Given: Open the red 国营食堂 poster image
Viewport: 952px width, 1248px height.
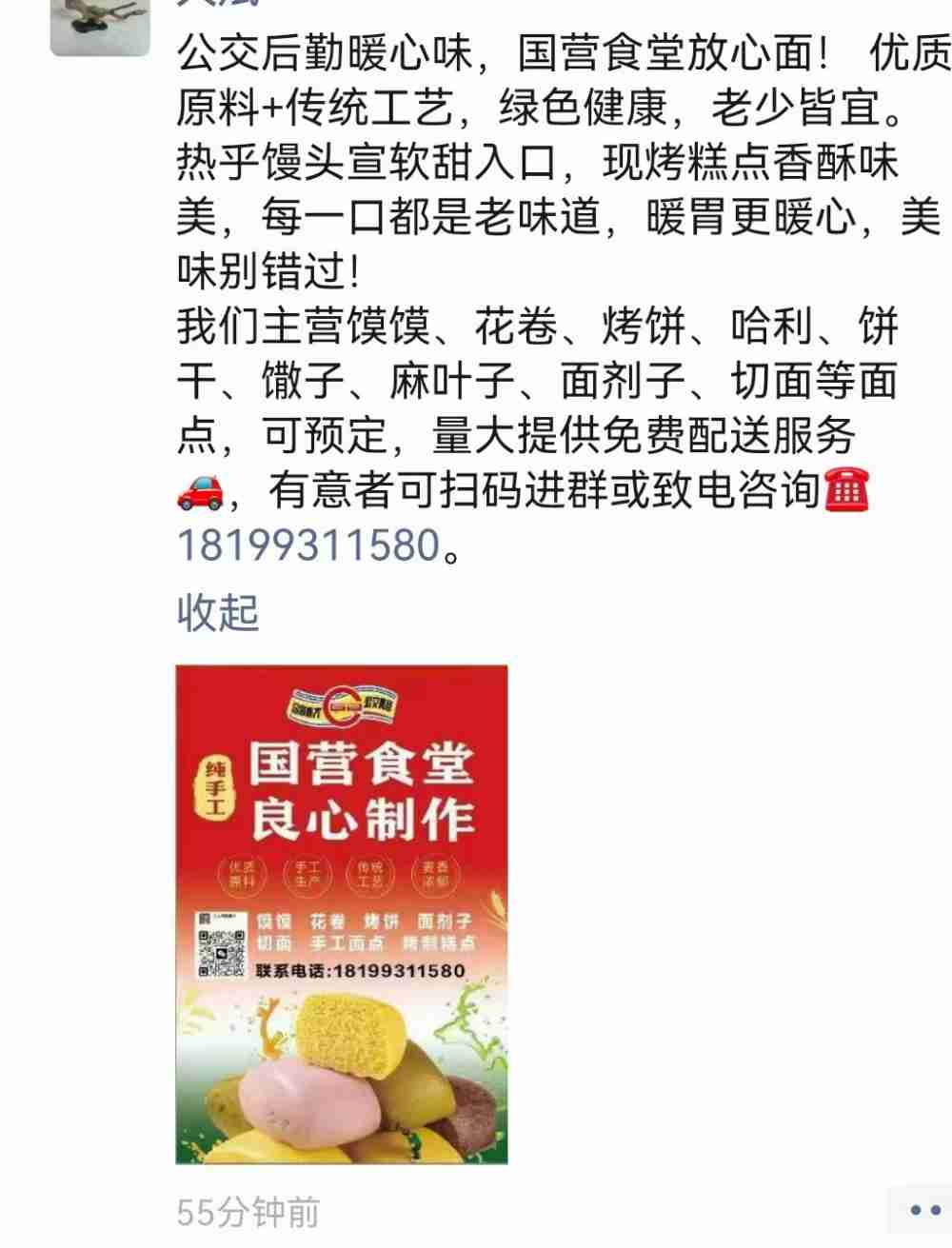Looking at the screenshot, I should 342,913.
